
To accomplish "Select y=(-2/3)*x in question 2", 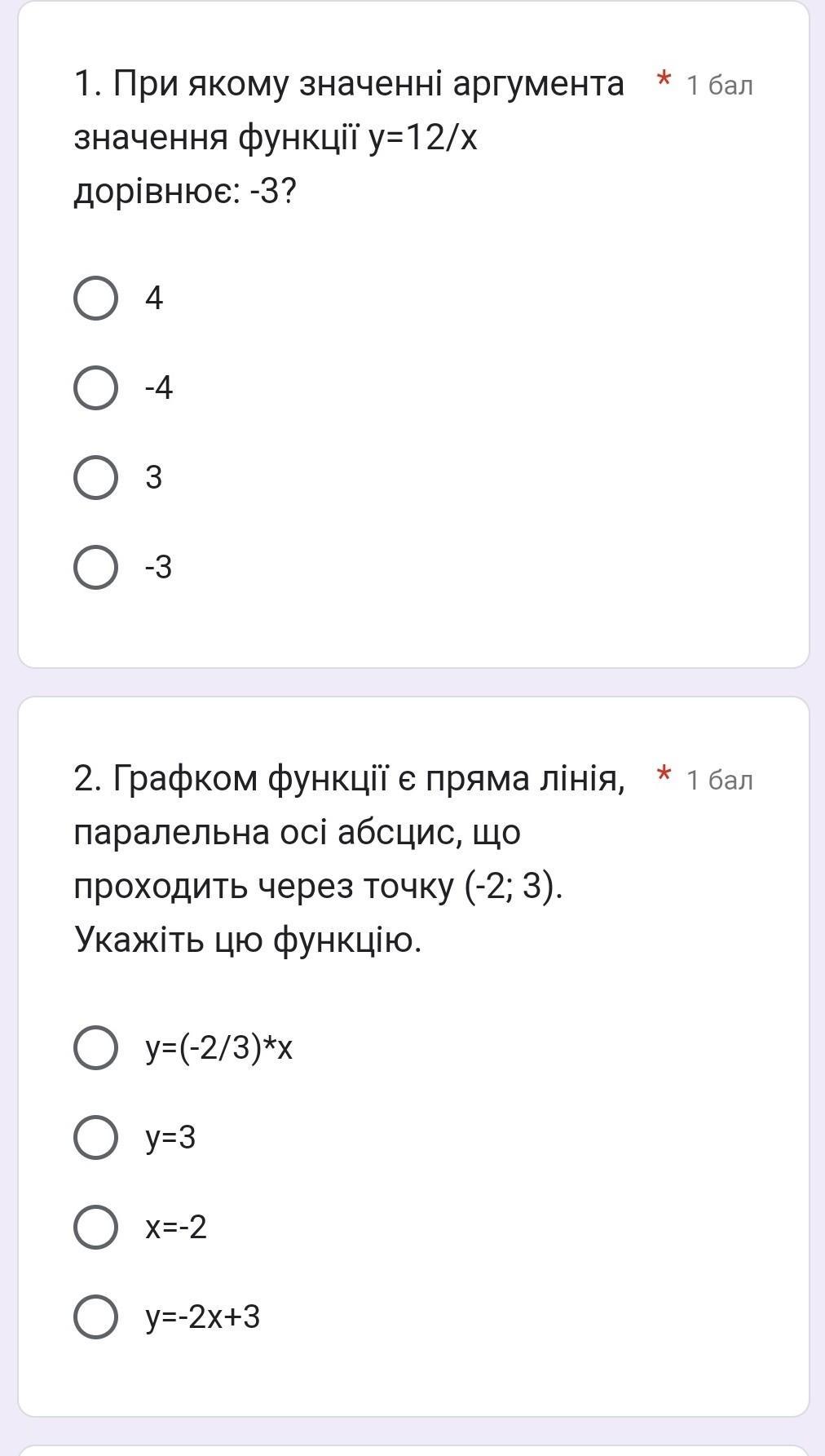I will pos(96,1047).
